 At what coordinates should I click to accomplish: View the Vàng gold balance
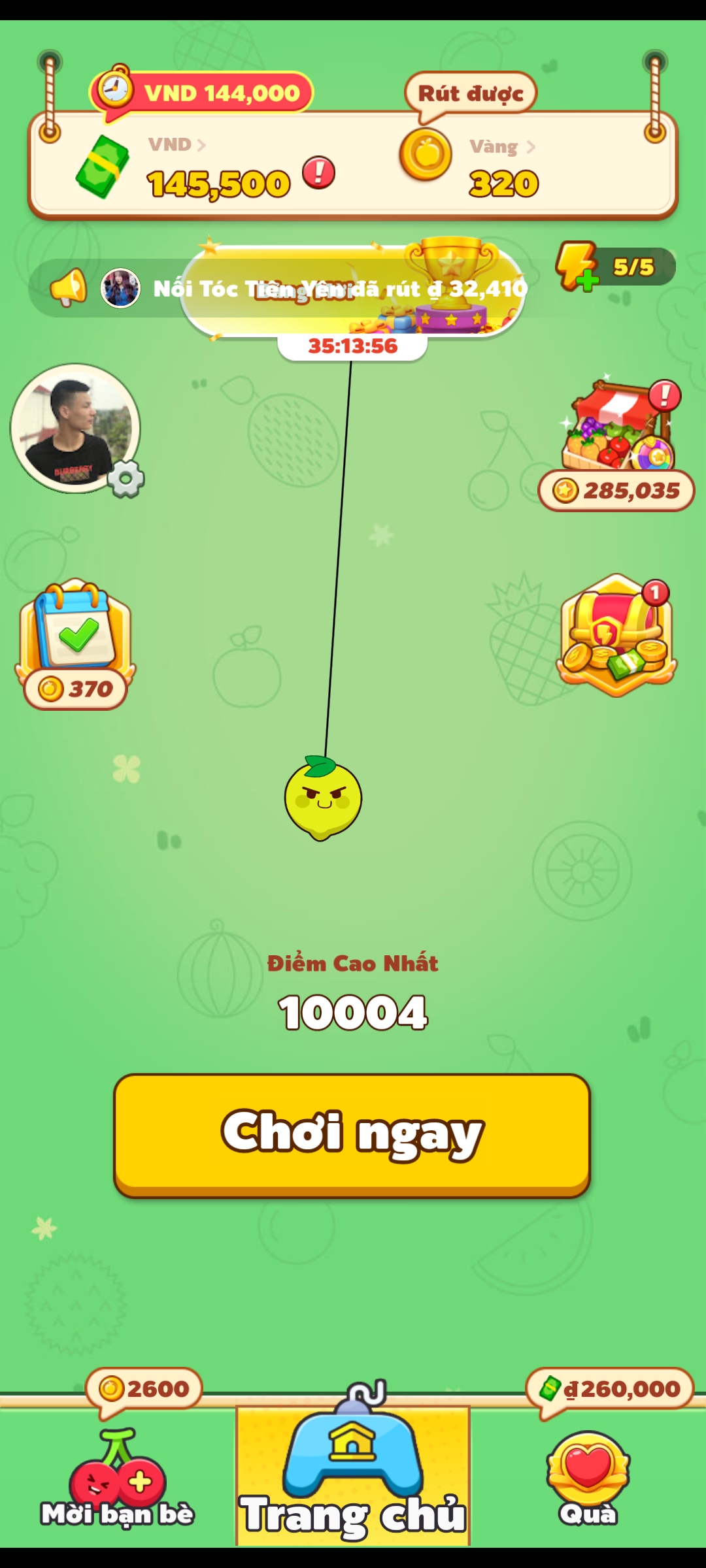[x=502, y=147]
